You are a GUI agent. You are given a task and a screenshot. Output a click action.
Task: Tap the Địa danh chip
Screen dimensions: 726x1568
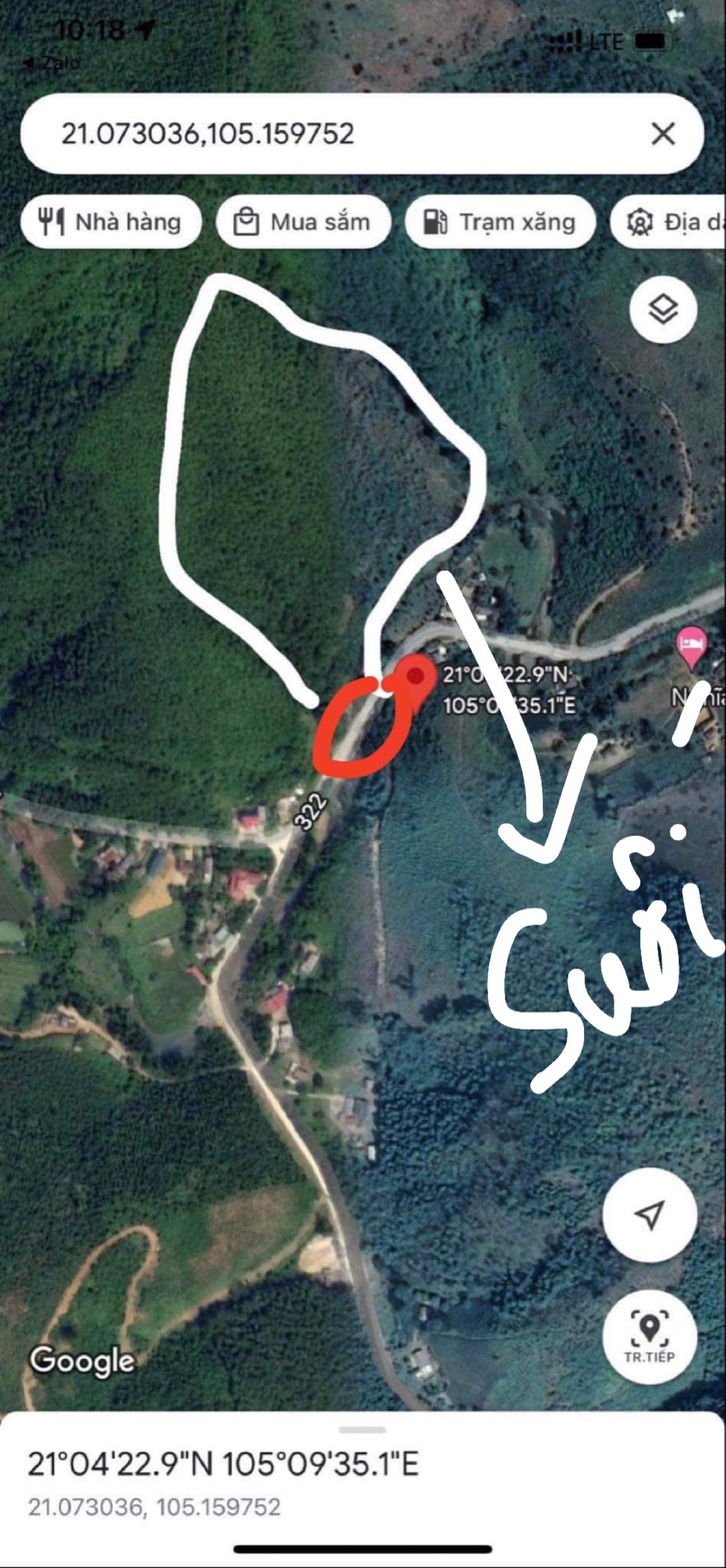(668, 222)
